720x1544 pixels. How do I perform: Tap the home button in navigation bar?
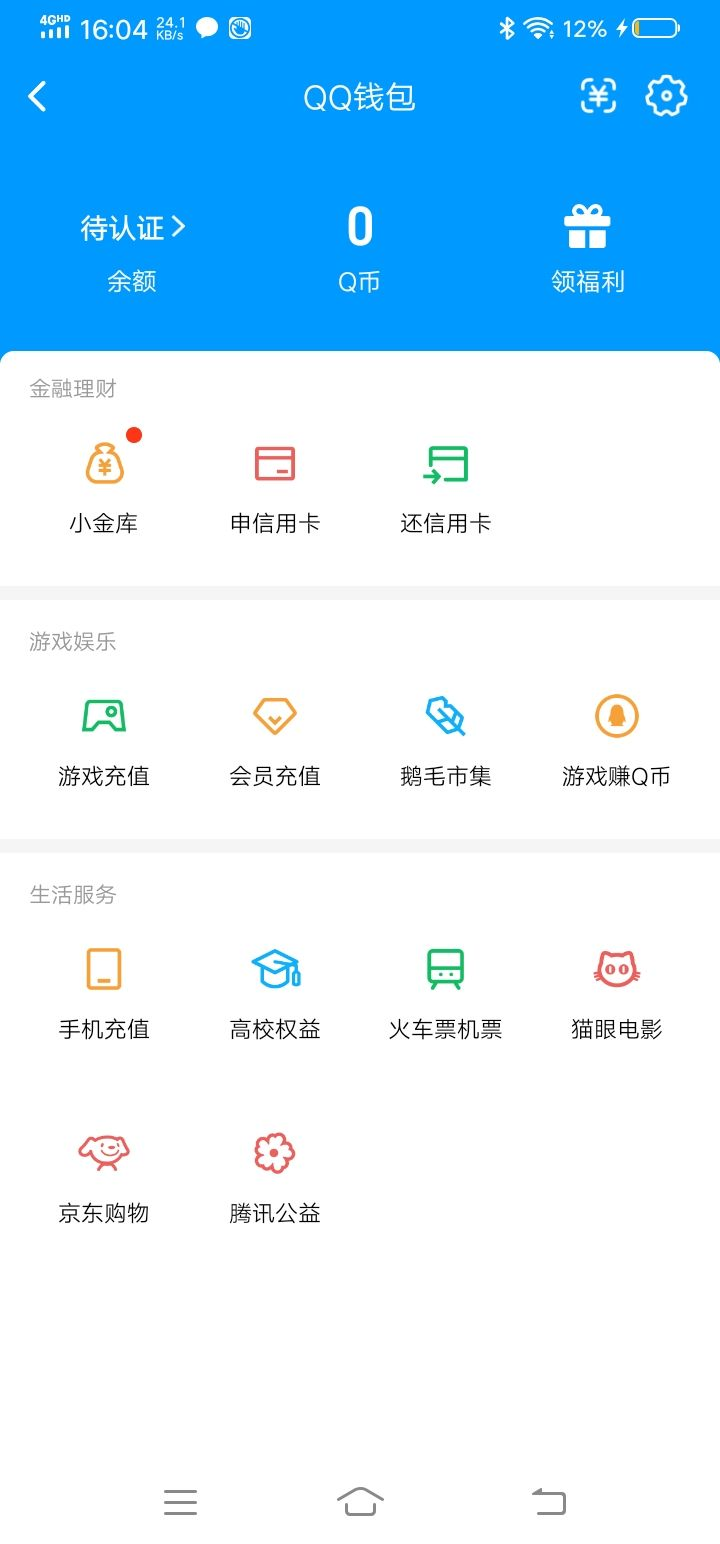360,1501
